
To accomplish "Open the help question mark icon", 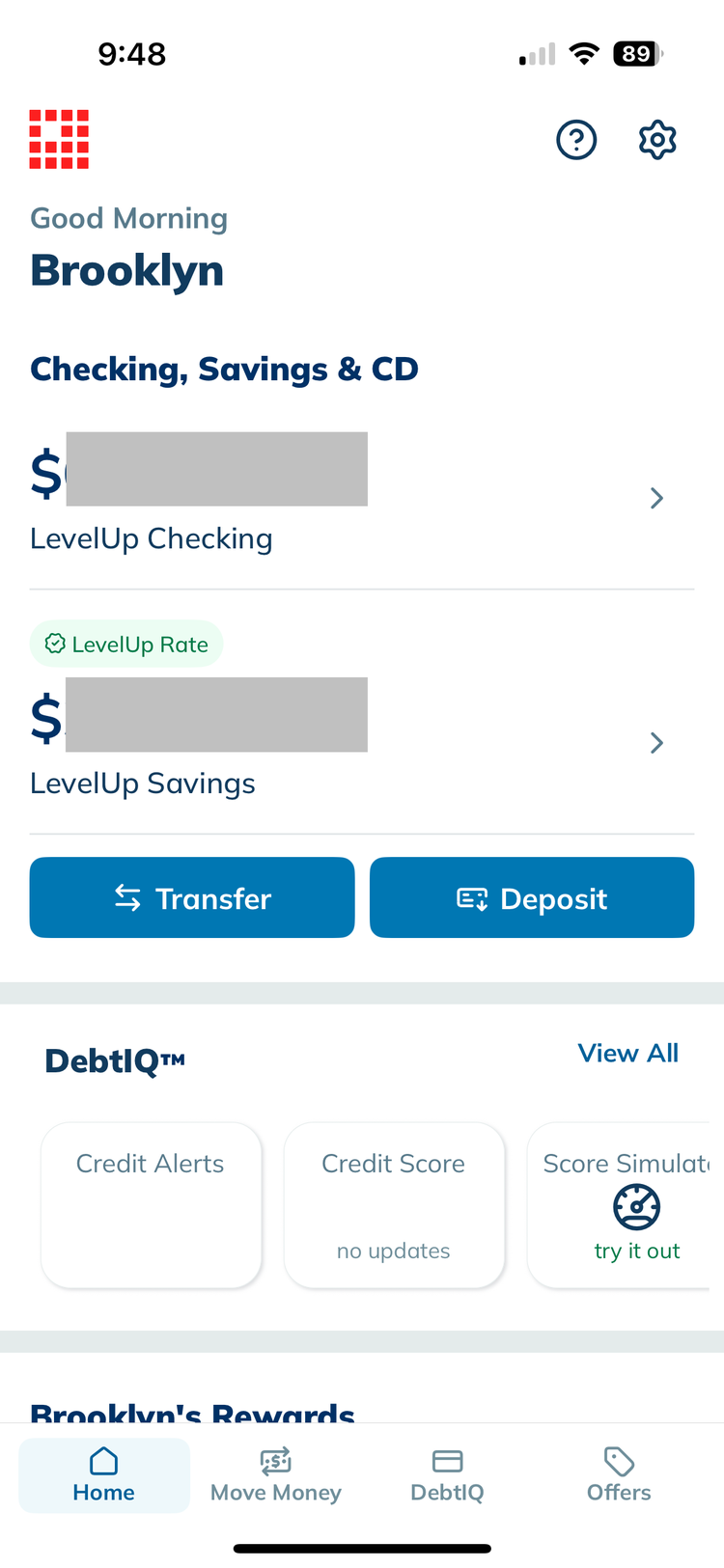I will pos(576,141).
